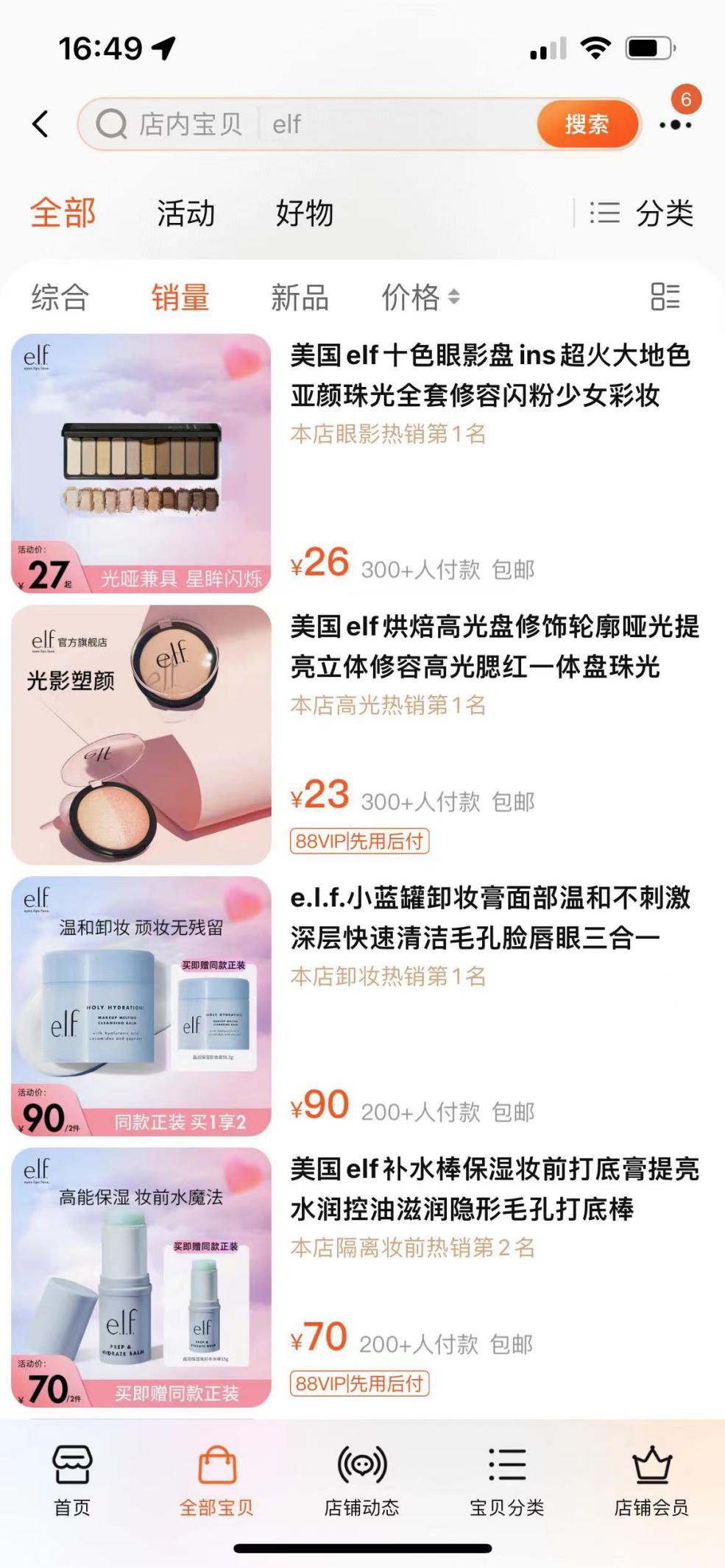Sort results by 新品
This screenshot has width=725, height=1568.
(299, 297)
